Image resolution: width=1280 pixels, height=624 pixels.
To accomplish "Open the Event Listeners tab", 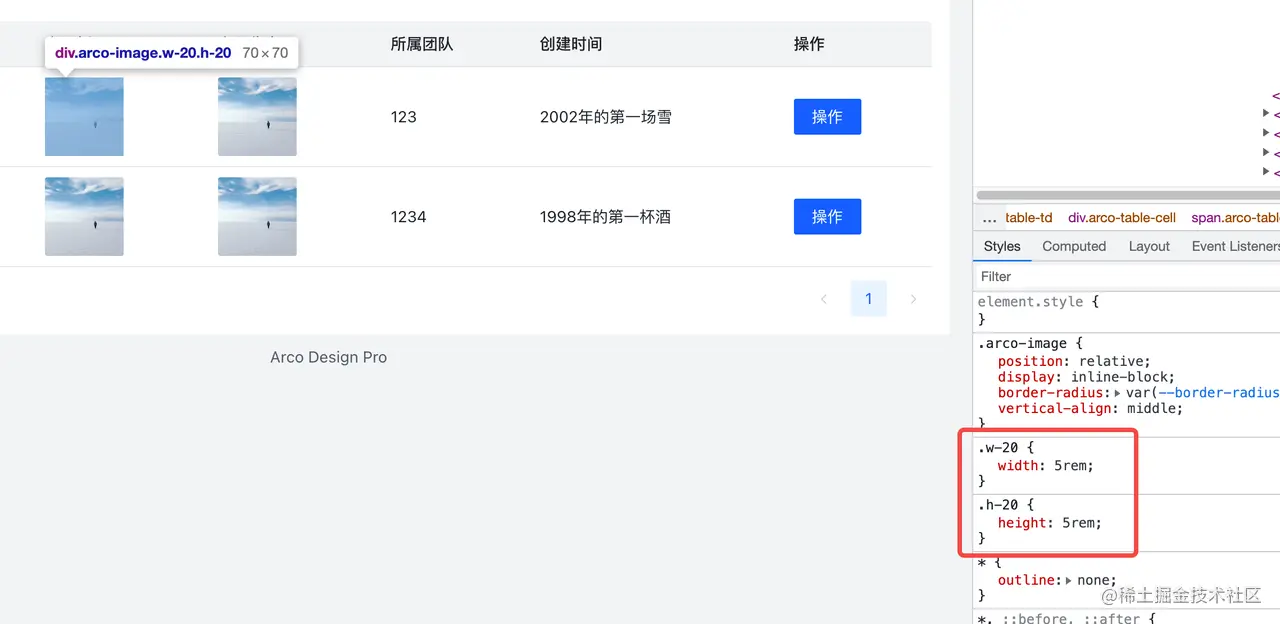I will [1235, 246].
